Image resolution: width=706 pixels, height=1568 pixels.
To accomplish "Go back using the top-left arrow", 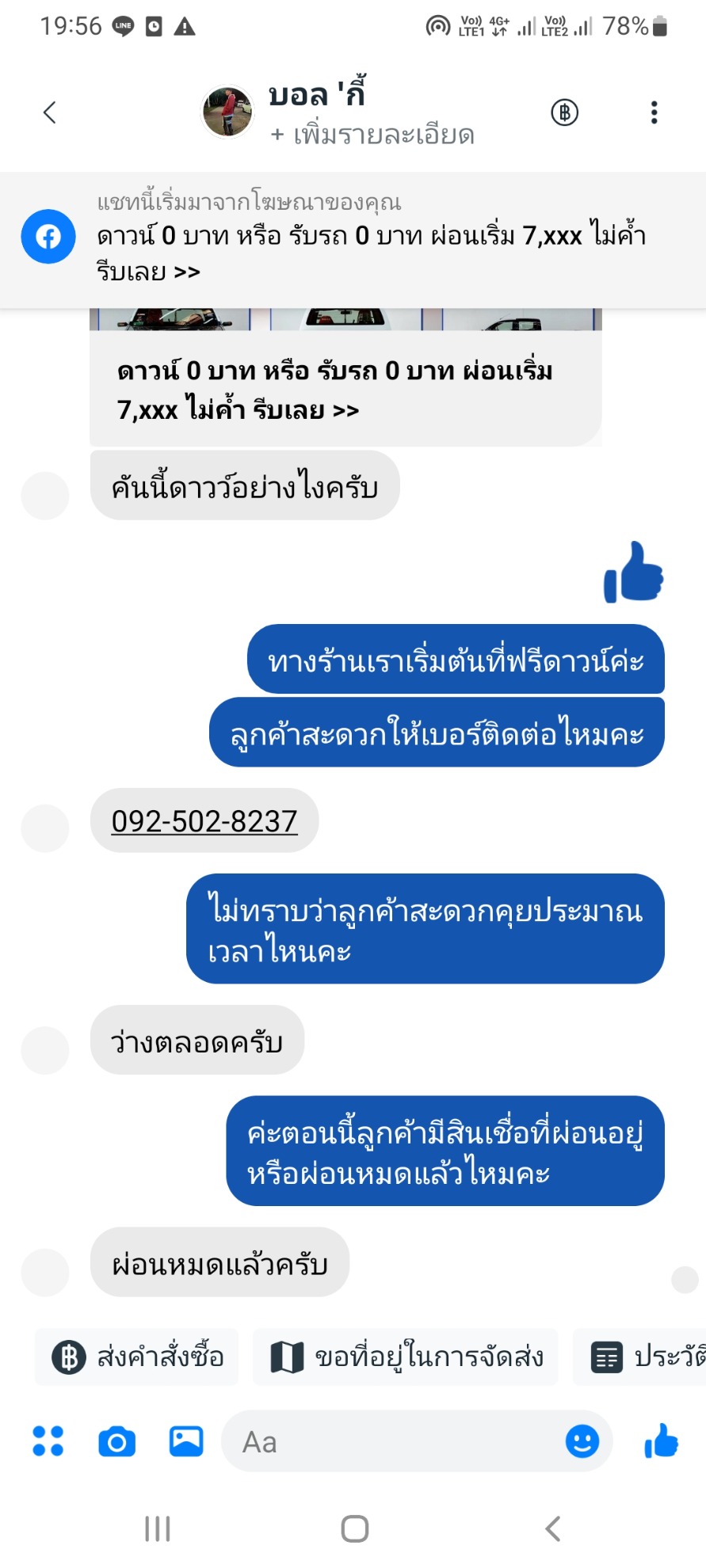I will point(50,112).
